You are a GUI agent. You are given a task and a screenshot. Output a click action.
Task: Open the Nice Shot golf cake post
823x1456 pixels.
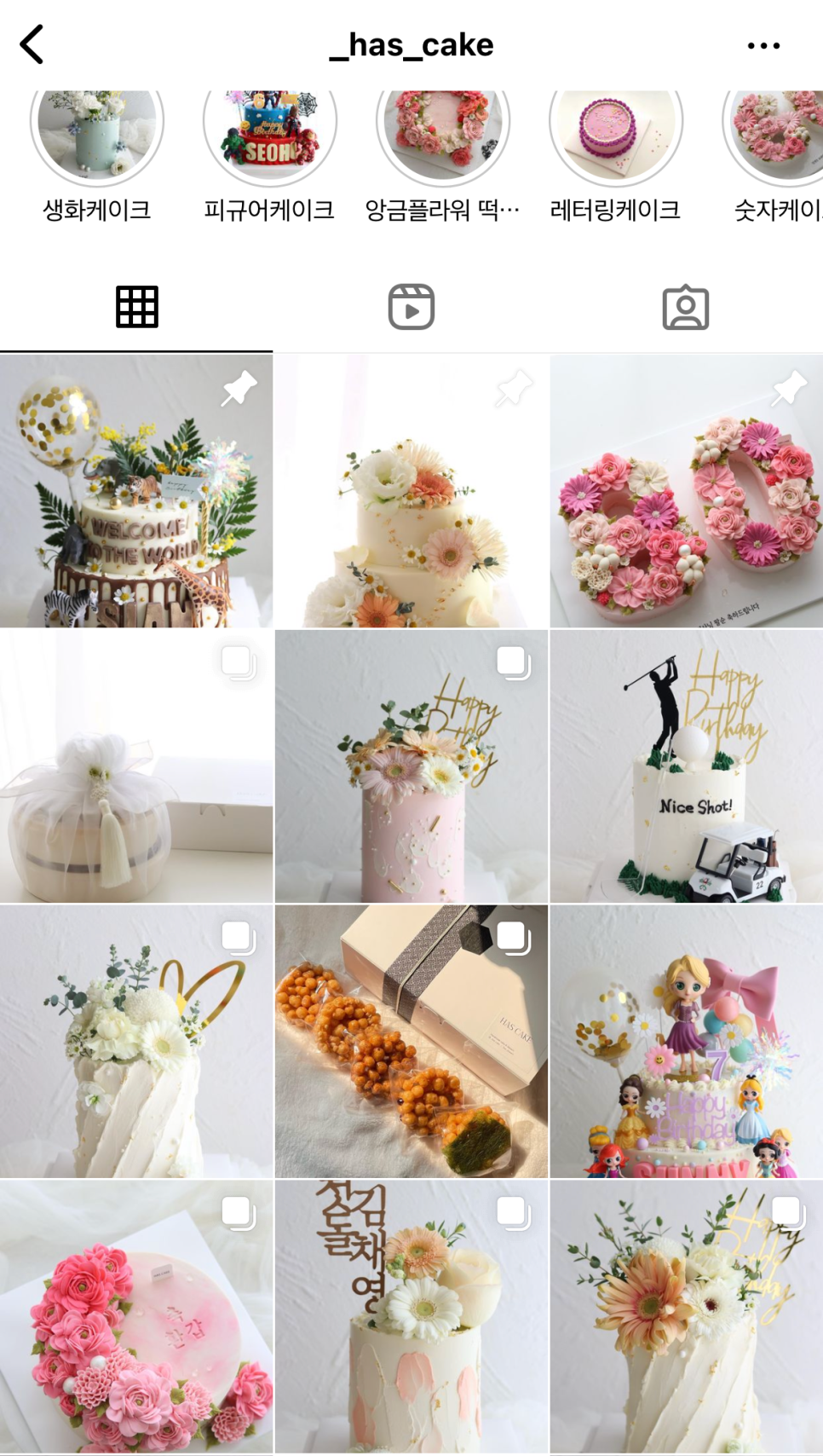[686, 766]
